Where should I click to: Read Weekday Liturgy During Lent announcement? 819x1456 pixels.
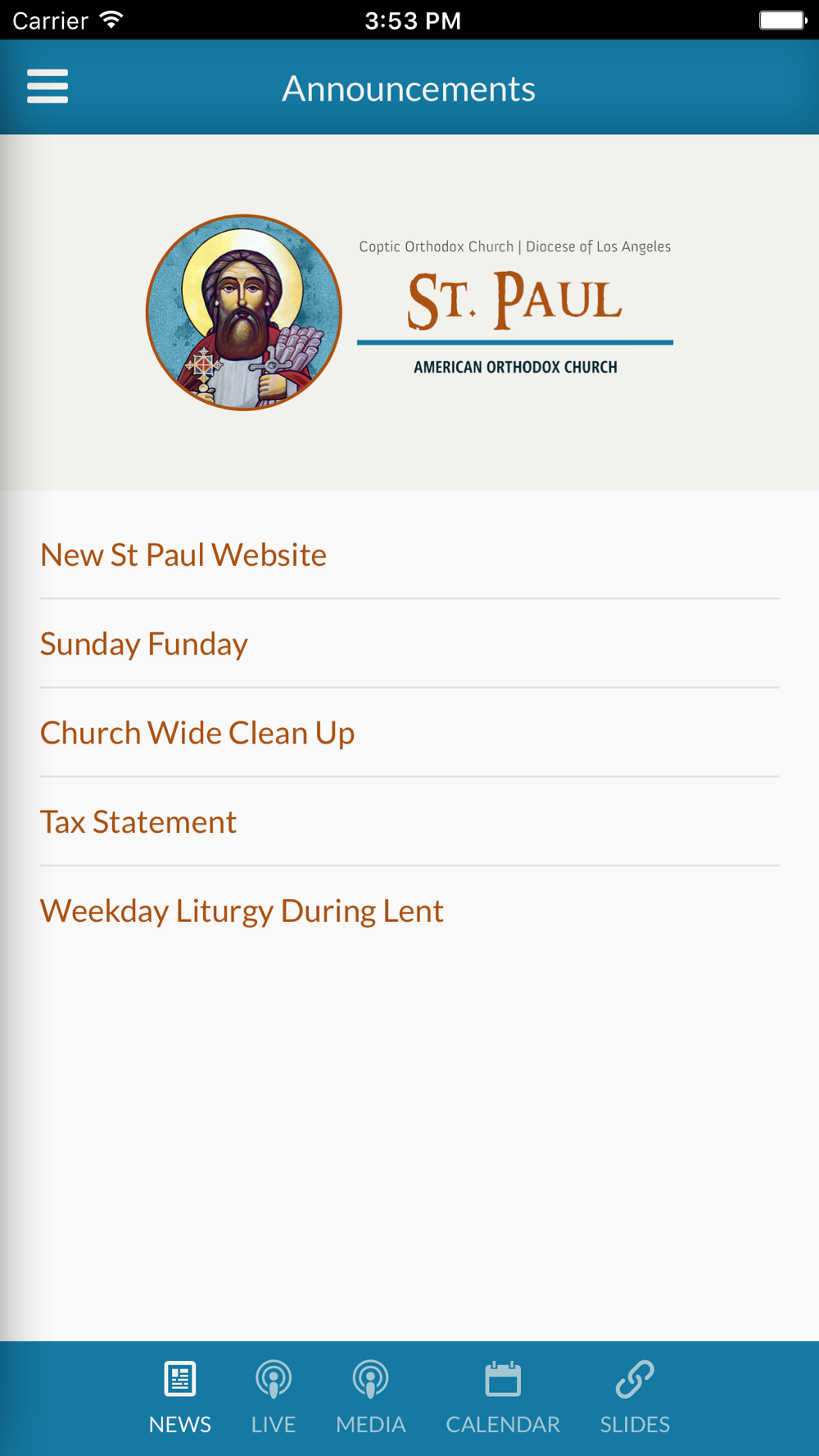coord(409,911)
